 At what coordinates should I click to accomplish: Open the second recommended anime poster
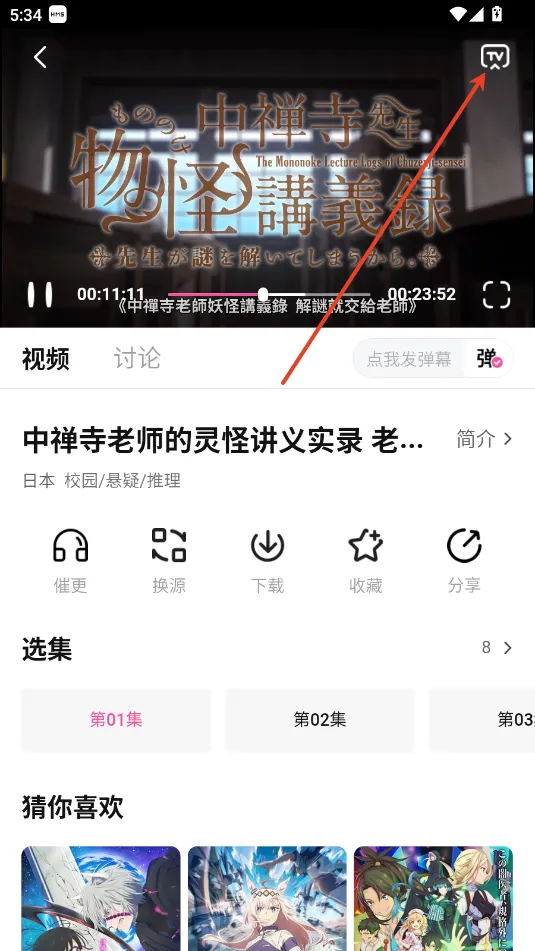coord(268,898)
